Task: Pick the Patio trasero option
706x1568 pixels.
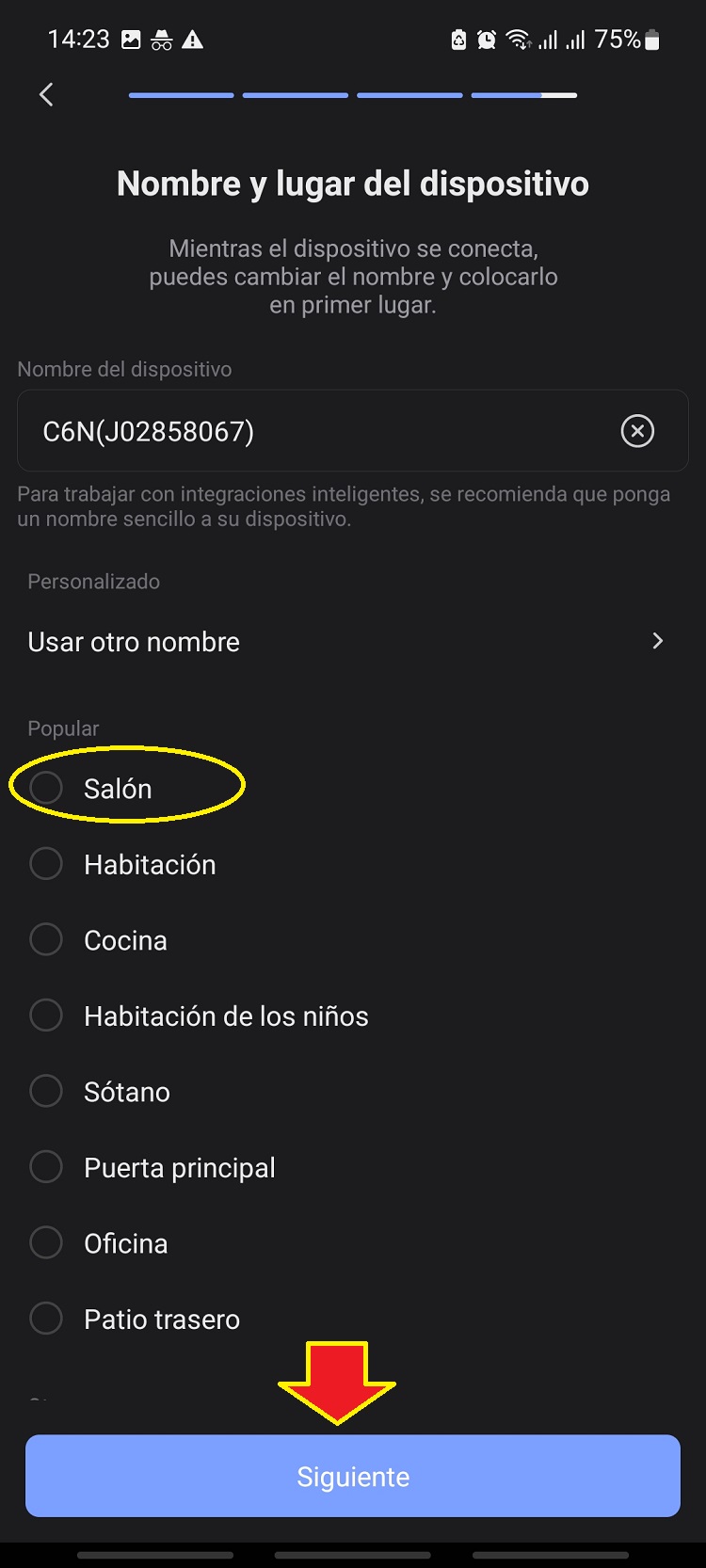Action: click(x=46, y=1319)
